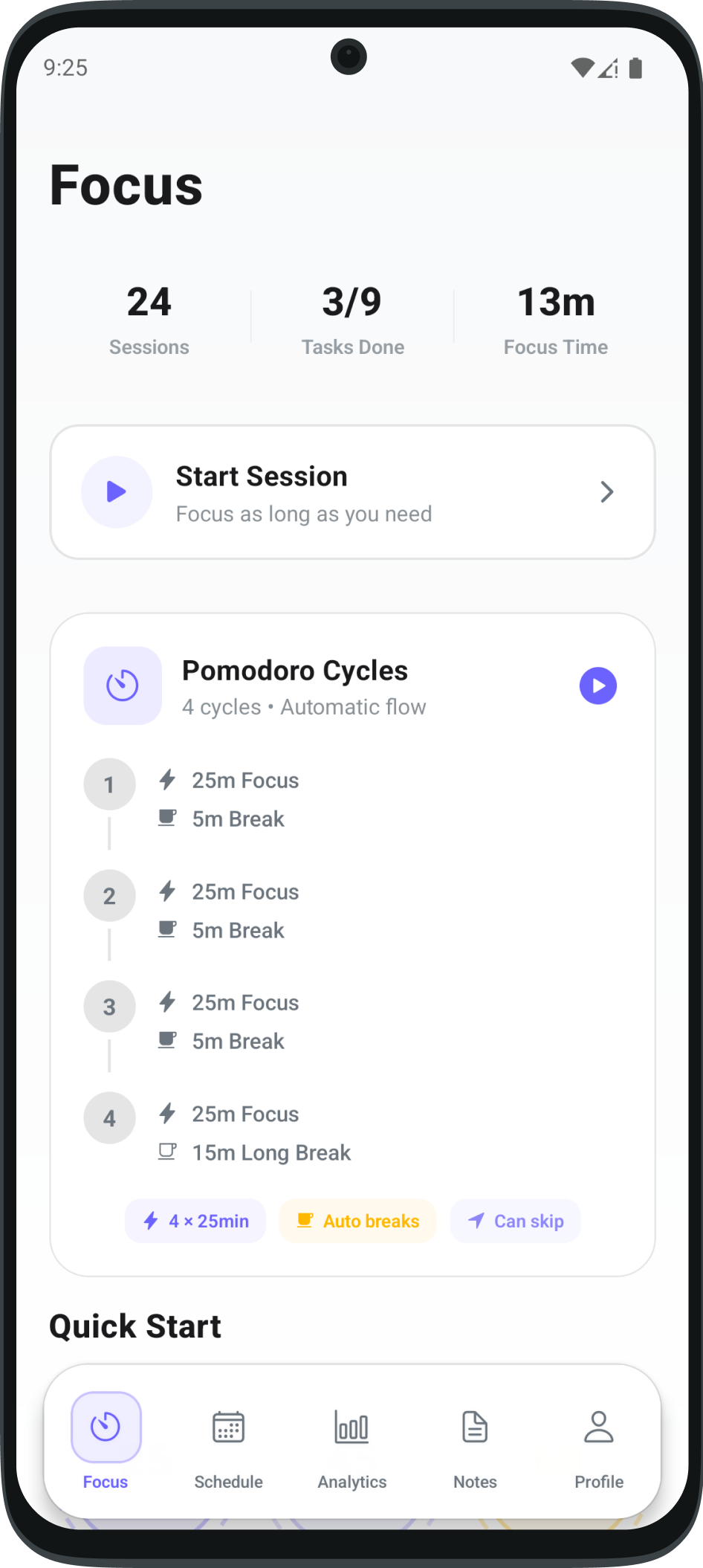Start Pomodoro with the purple play control
703x1568 pixels.
(x=598, y=685)
